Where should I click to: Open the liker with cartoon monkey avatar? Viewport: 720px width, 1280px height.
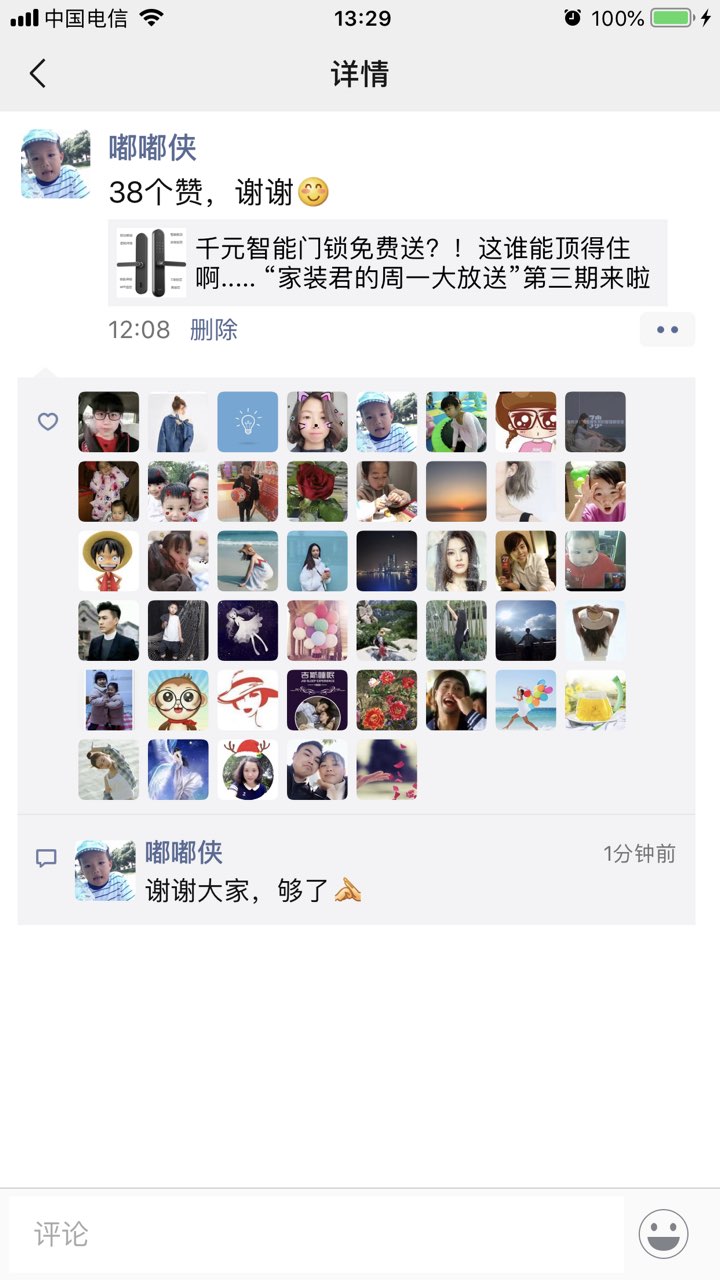[178, 700]
